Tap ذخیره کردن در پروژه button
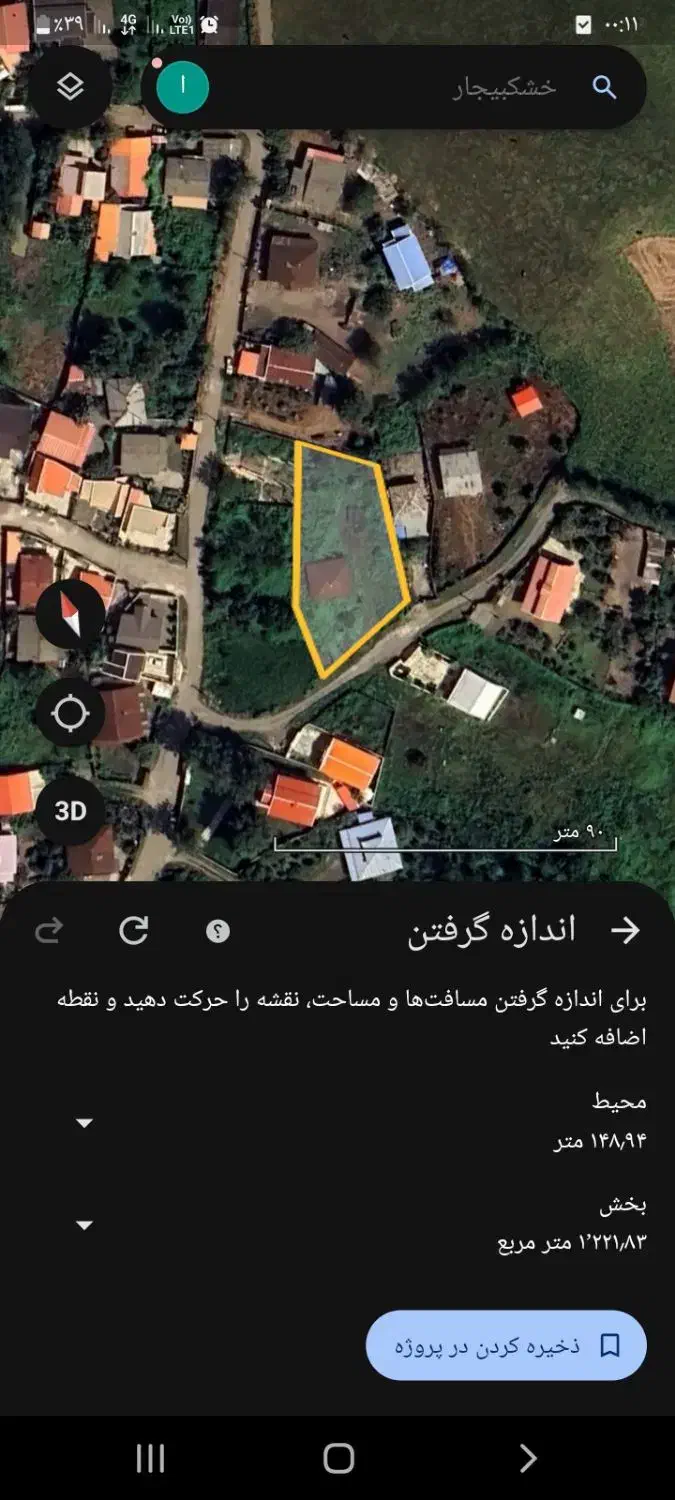 [x=506, y=1345]
